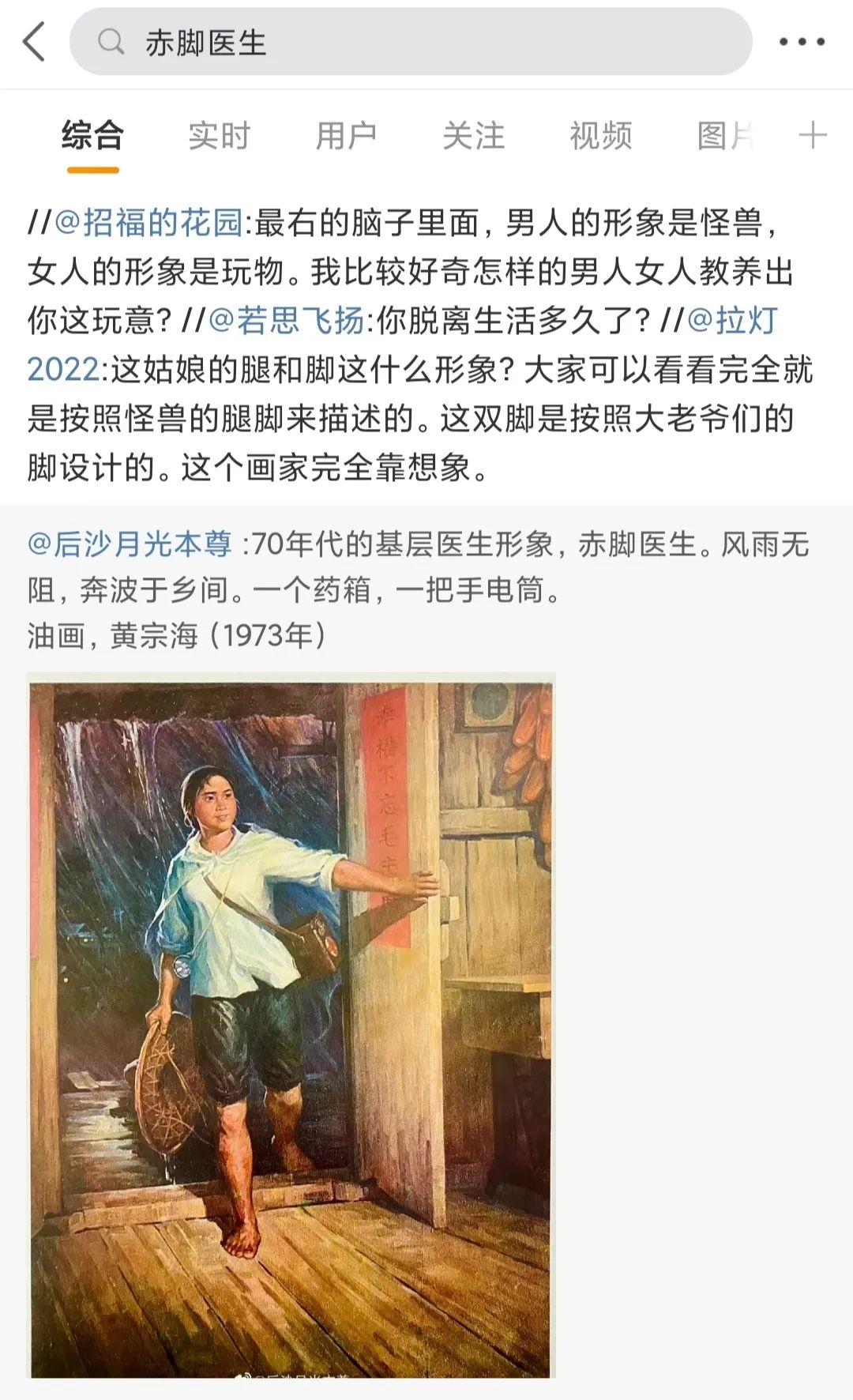853x1400 pixels.
Task: Go back from search results
Action: tap(34, 42)
